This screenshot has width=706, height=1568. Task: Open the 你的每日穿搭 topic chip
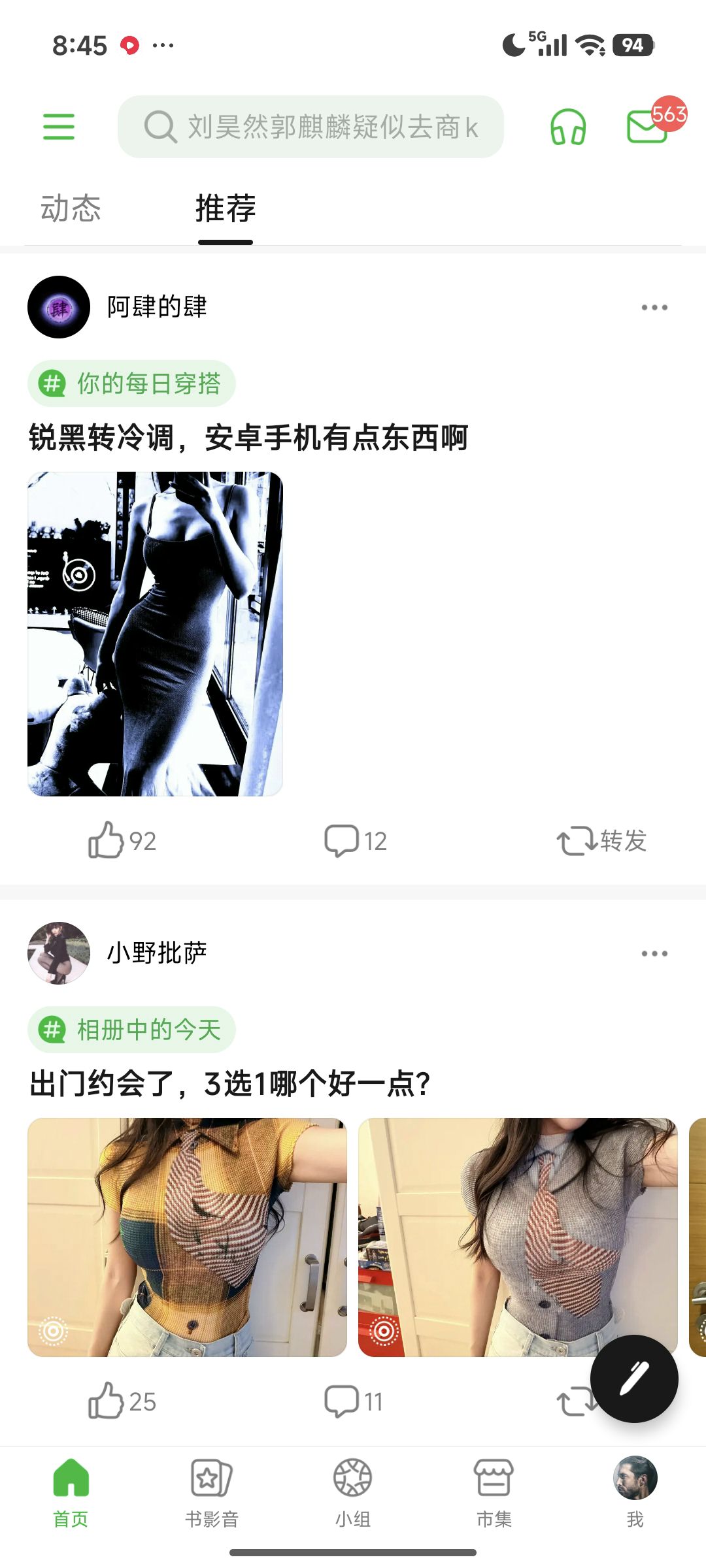[x=131, y=384]
